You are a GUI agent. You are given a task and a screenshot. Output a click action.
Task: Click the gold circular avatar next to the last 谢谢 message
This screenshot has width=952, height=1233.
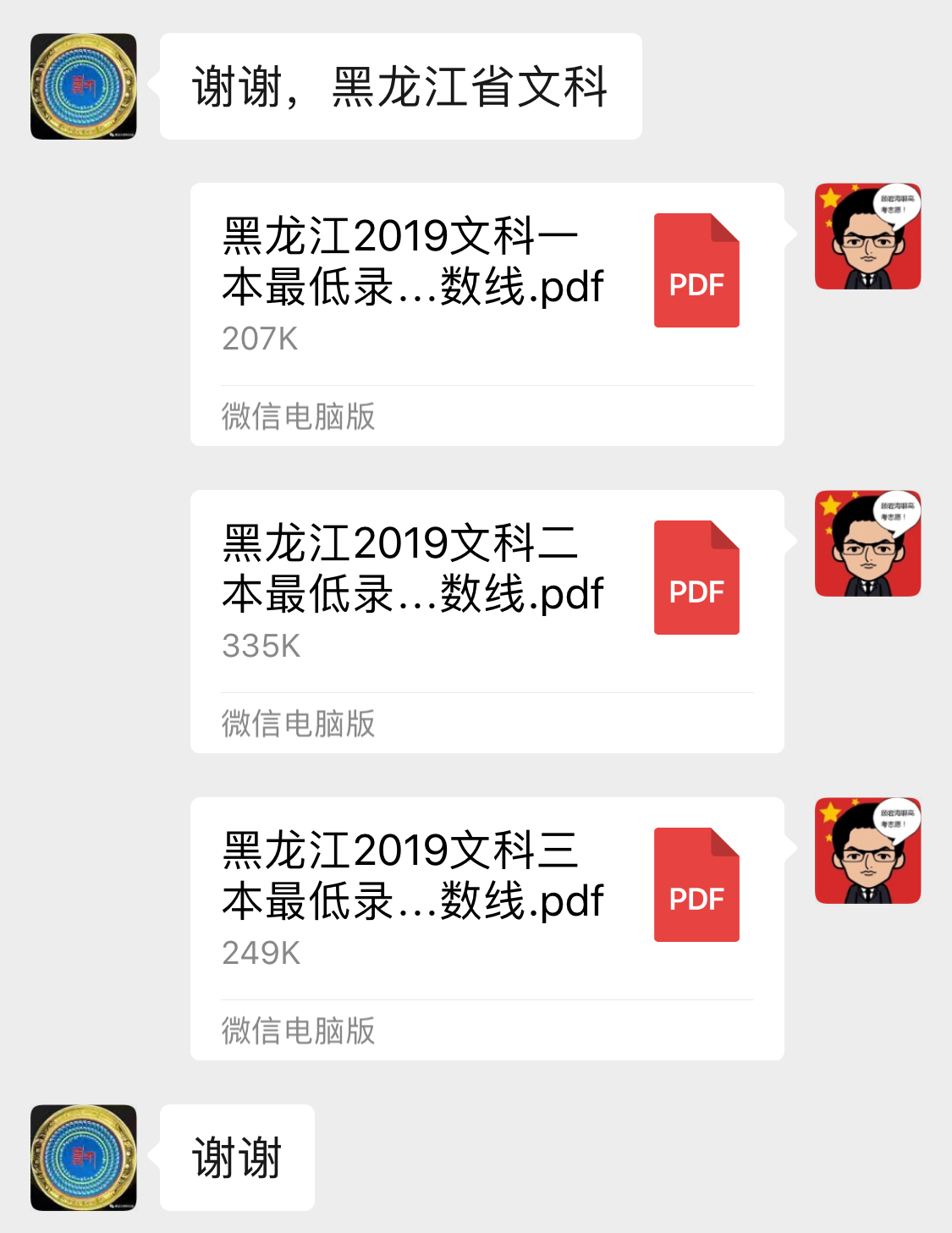(x=82, y=1158)
